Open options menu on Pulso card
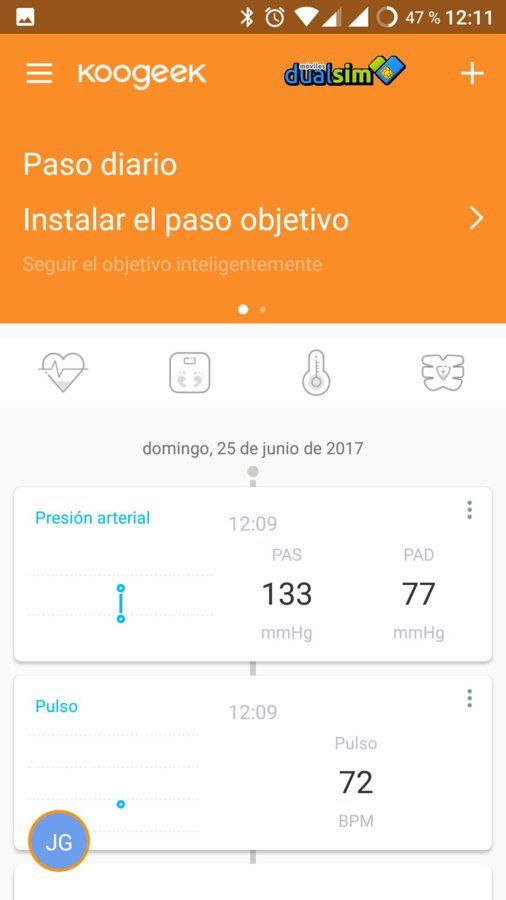The height and width of the screenshot is (900, 506). coord(469,698)
